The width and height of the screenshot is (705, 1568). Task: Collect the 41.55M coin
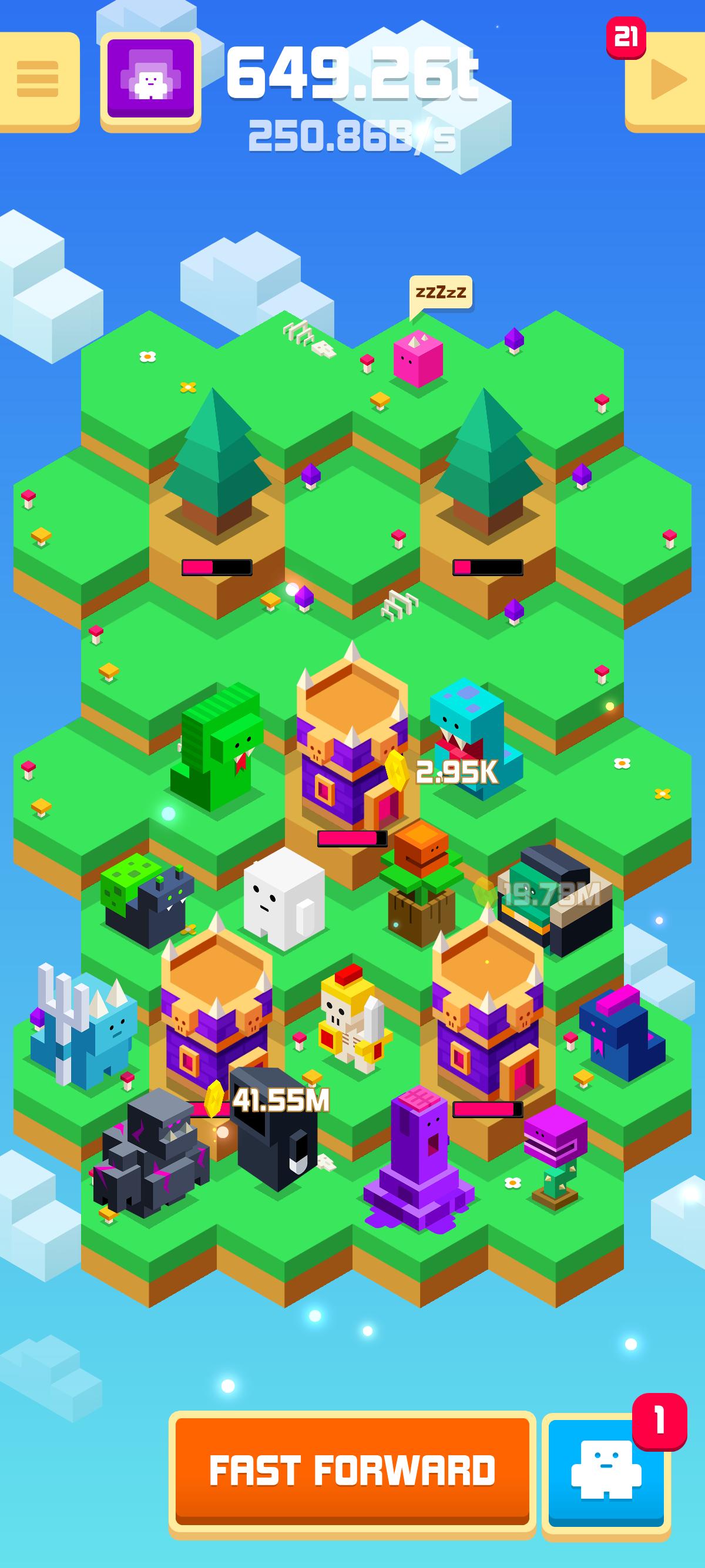point(214,1099)
